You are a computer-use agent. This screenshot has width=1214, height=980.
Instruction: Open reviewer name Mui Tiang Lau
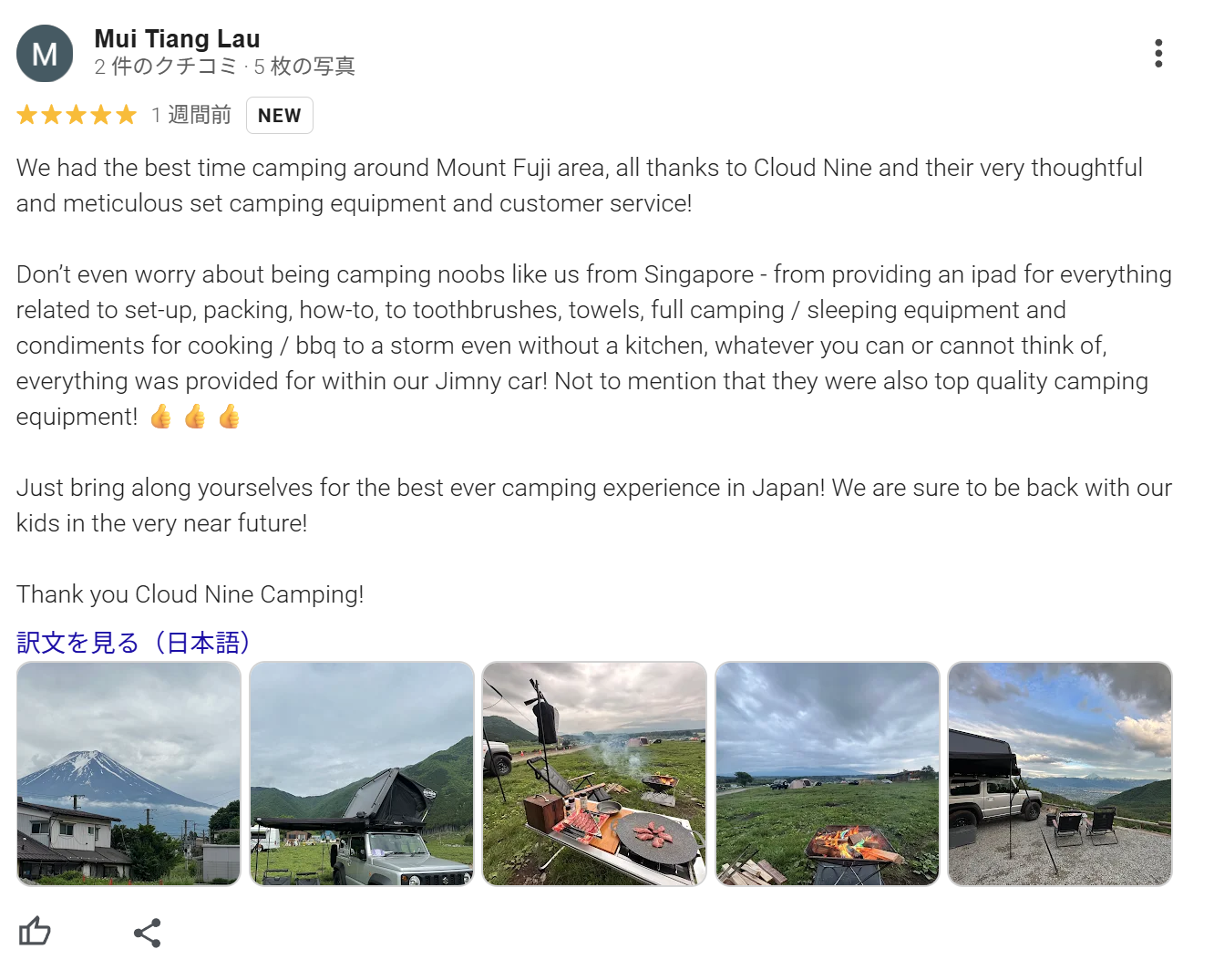[177, 38]
